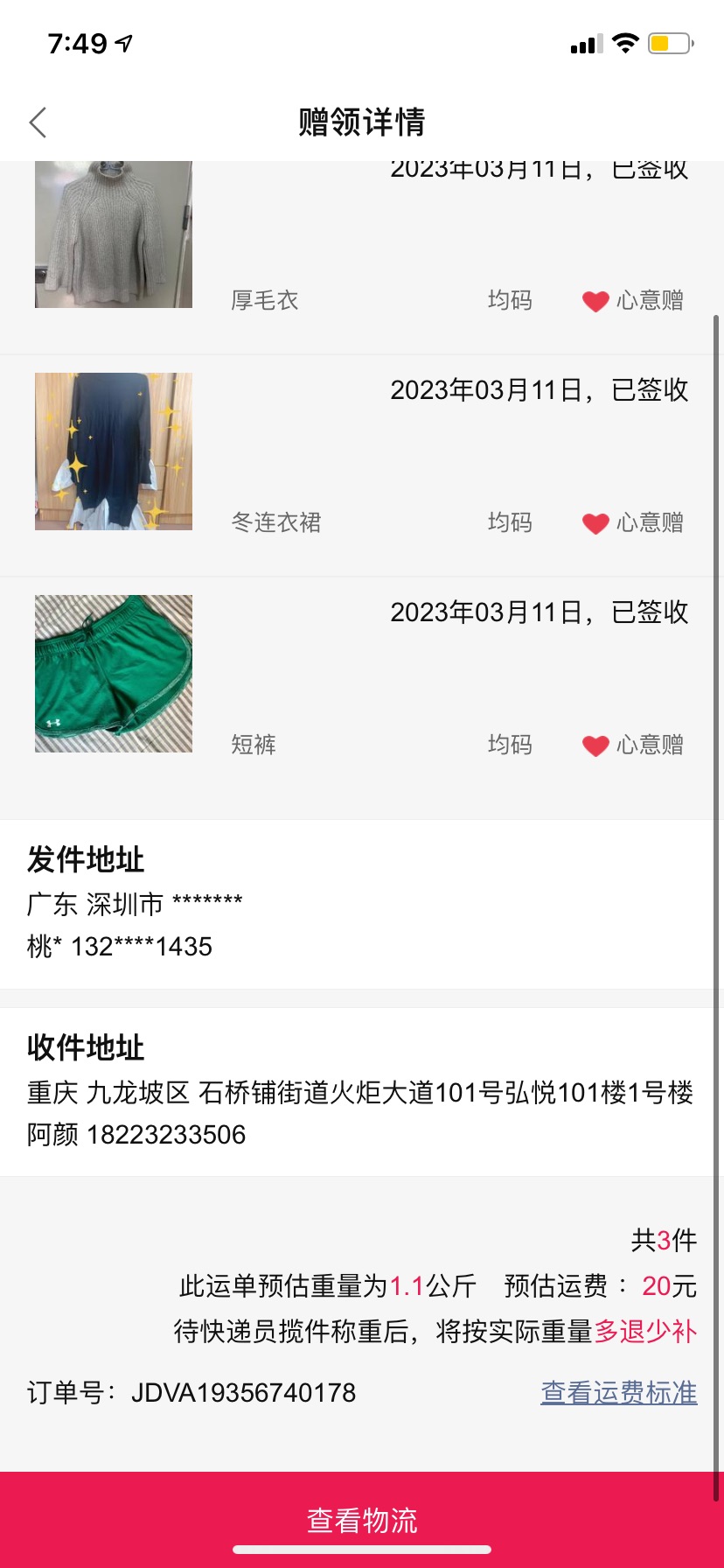Tap the 查看物流 button
This screenshot has height=1568, width=724.
pos(362,1520)
